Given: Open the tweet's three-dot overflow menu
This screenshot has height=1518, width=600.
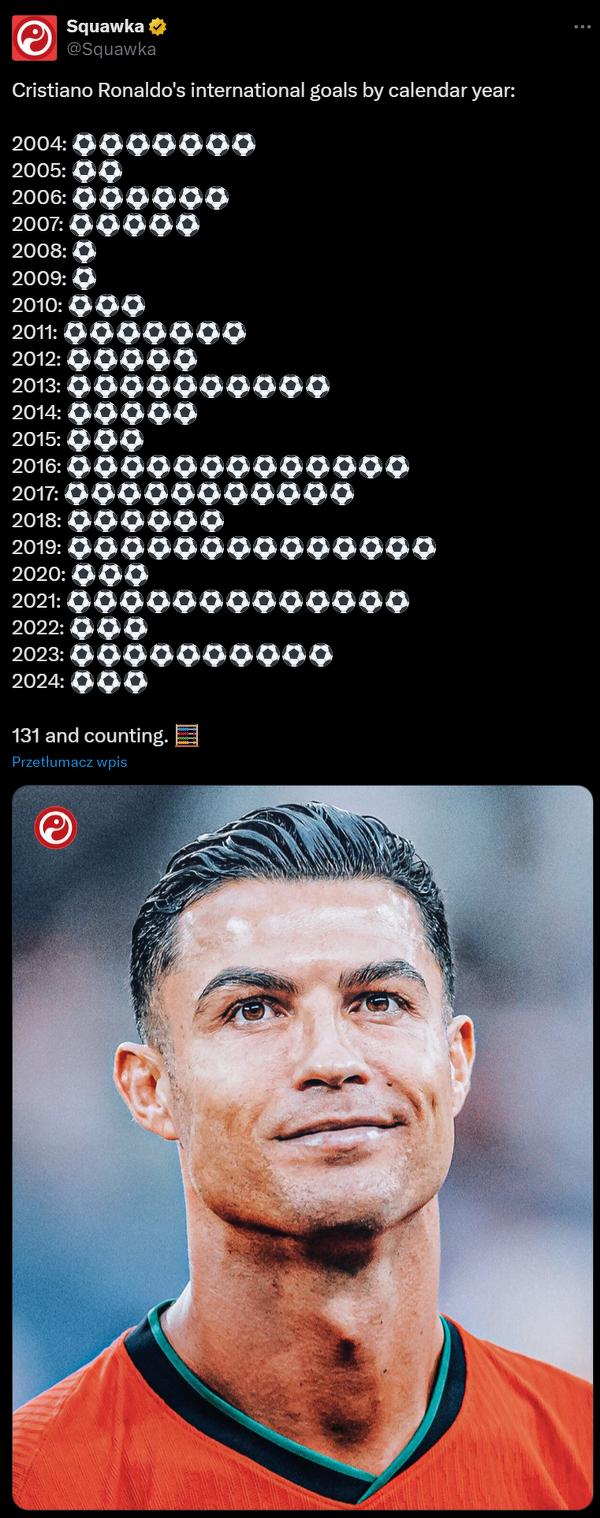Looking at the screenshot, I should 582,27.
